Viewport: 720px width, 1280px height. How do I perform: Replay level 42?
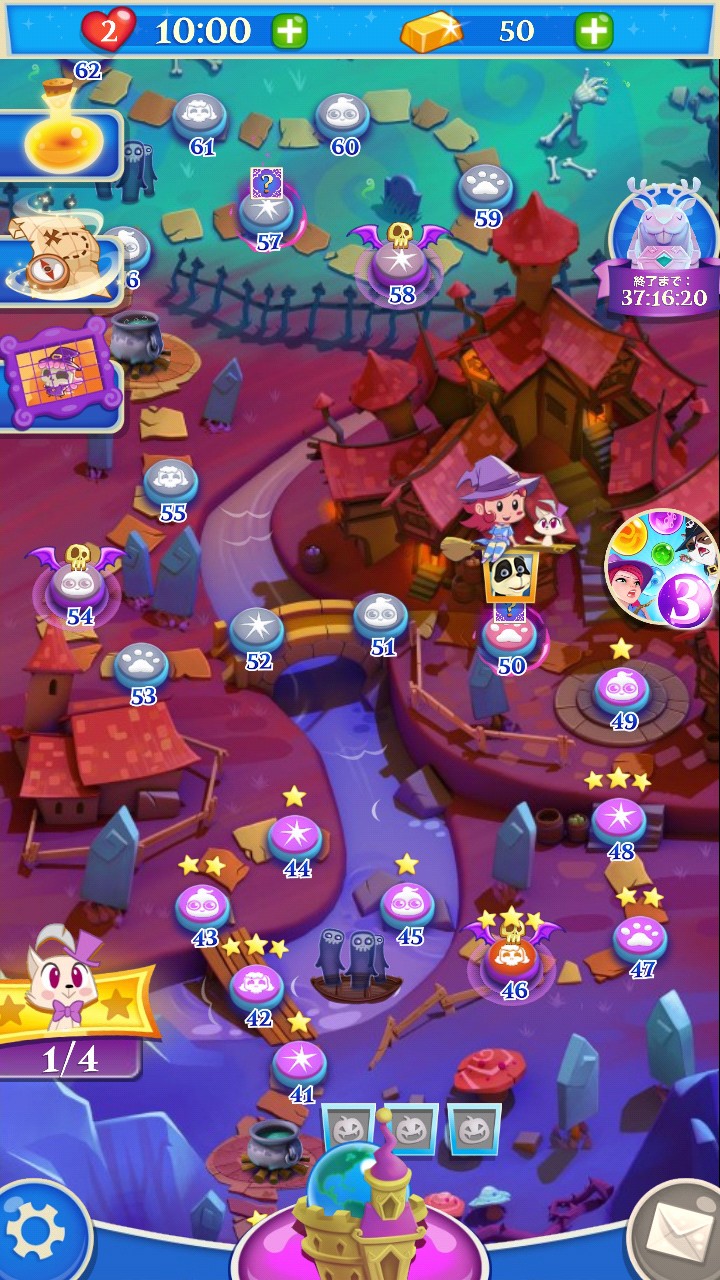pyautogui.click(x=257, y=988)
